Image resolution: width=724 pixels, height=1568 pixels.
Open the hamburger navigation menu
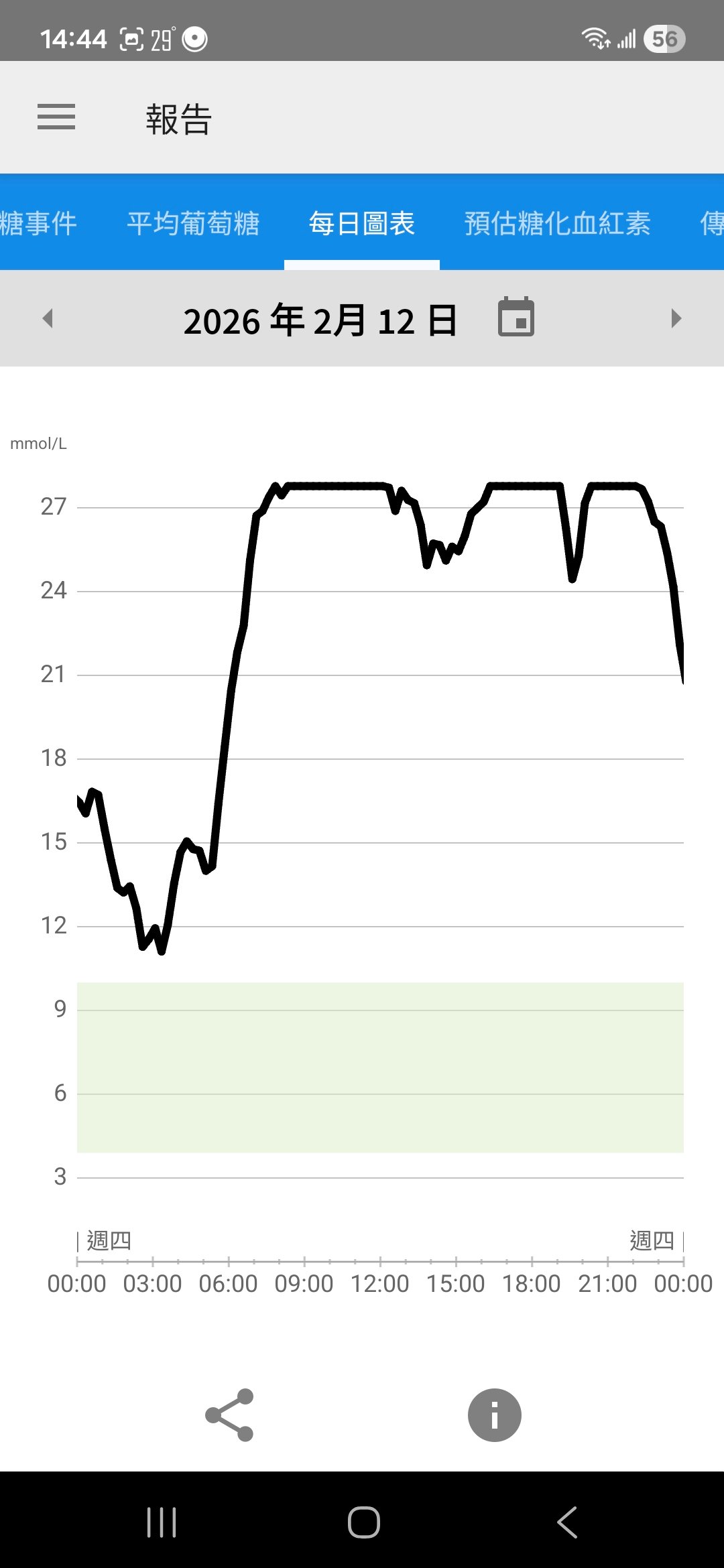[56, 117]
